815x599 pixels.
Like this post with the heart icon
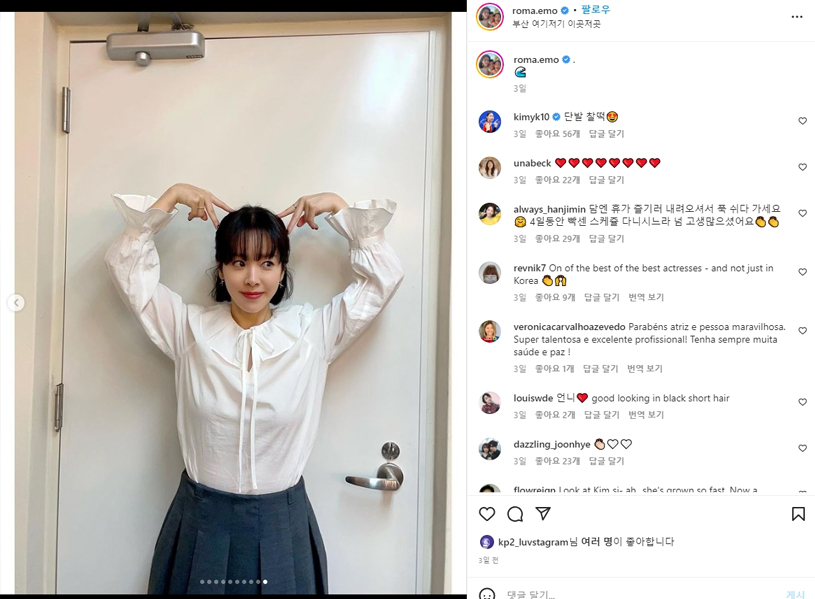pyautogui.click(x=487, y=514)
